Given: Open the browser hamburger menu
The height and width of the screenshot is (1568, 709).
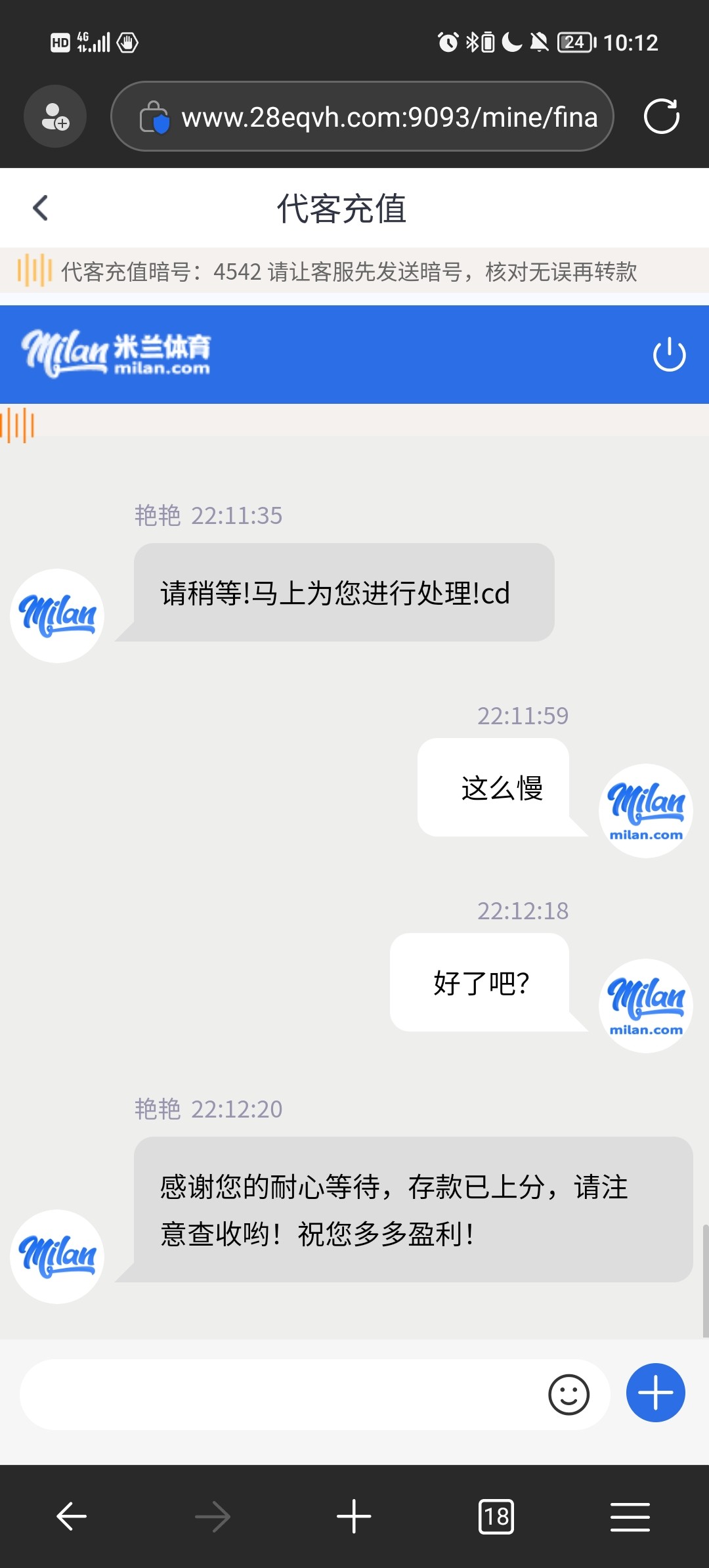Looking at the screenshot, I should click(x=630, y=1516).
